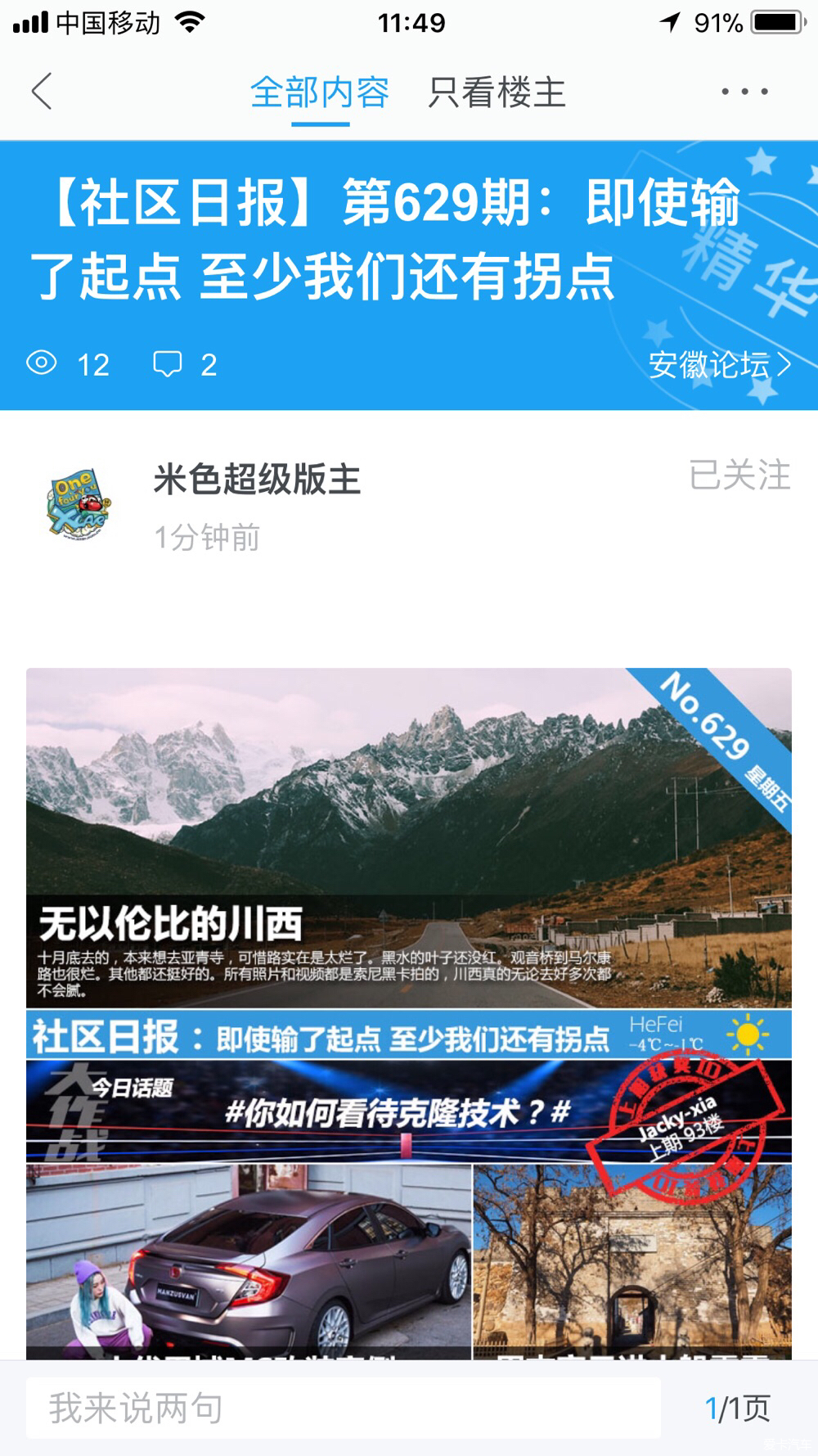View the post's comment count icon
Image resolution: width=818 pixels, height=1456 pixels.
tap(169, 364)
